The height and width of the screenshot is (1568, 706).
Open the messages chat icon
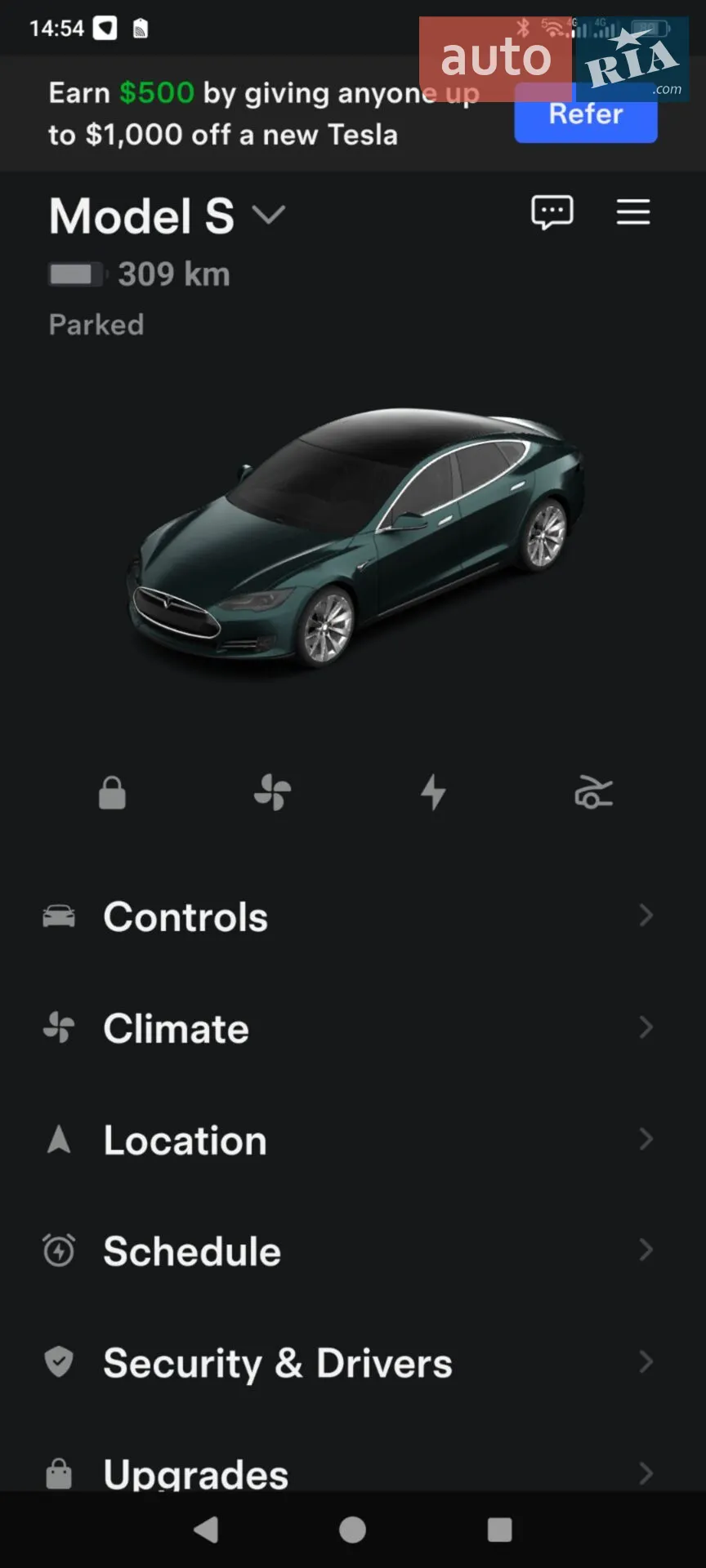tap(552, 213)
